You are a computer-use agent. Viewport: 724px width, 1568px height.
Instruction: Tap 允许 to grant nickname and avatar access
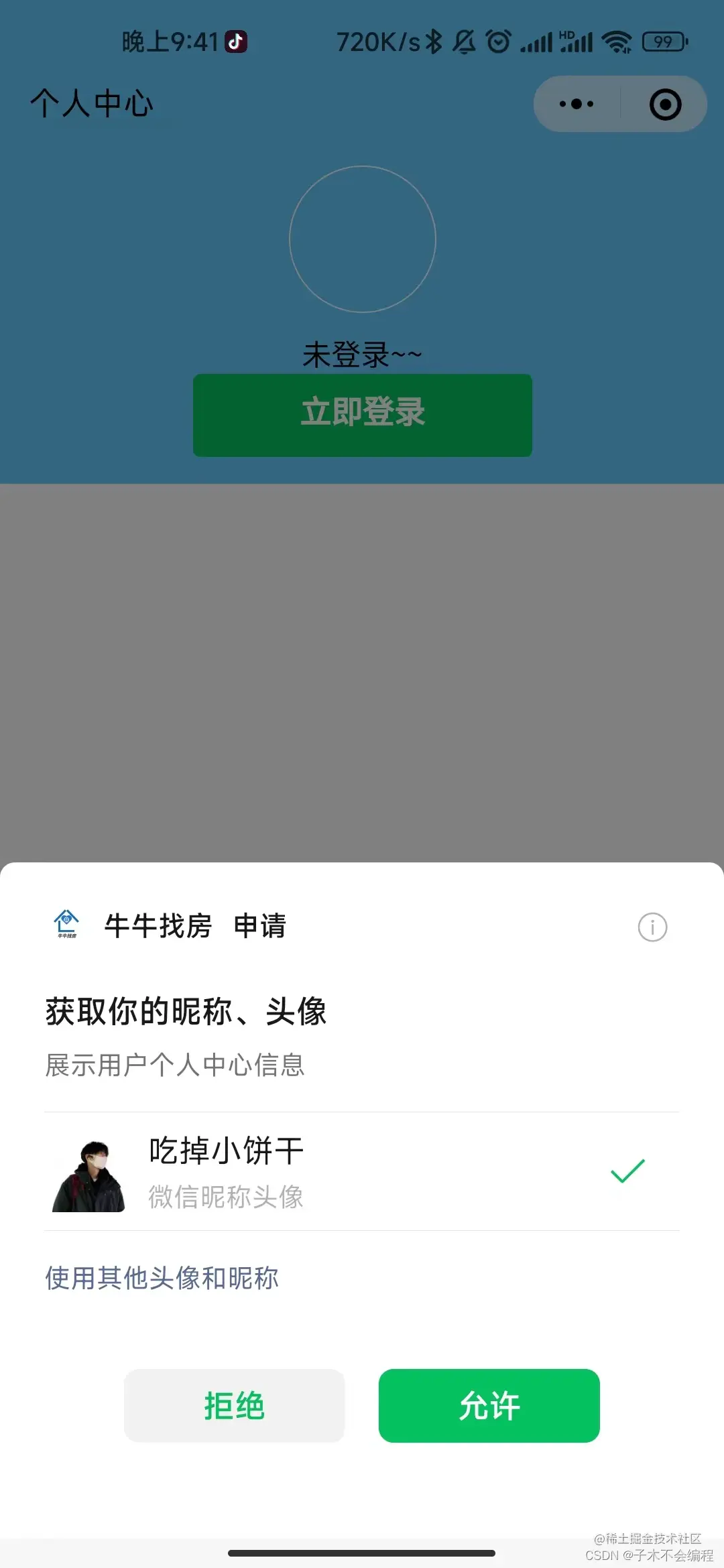tap(489, 1406)
